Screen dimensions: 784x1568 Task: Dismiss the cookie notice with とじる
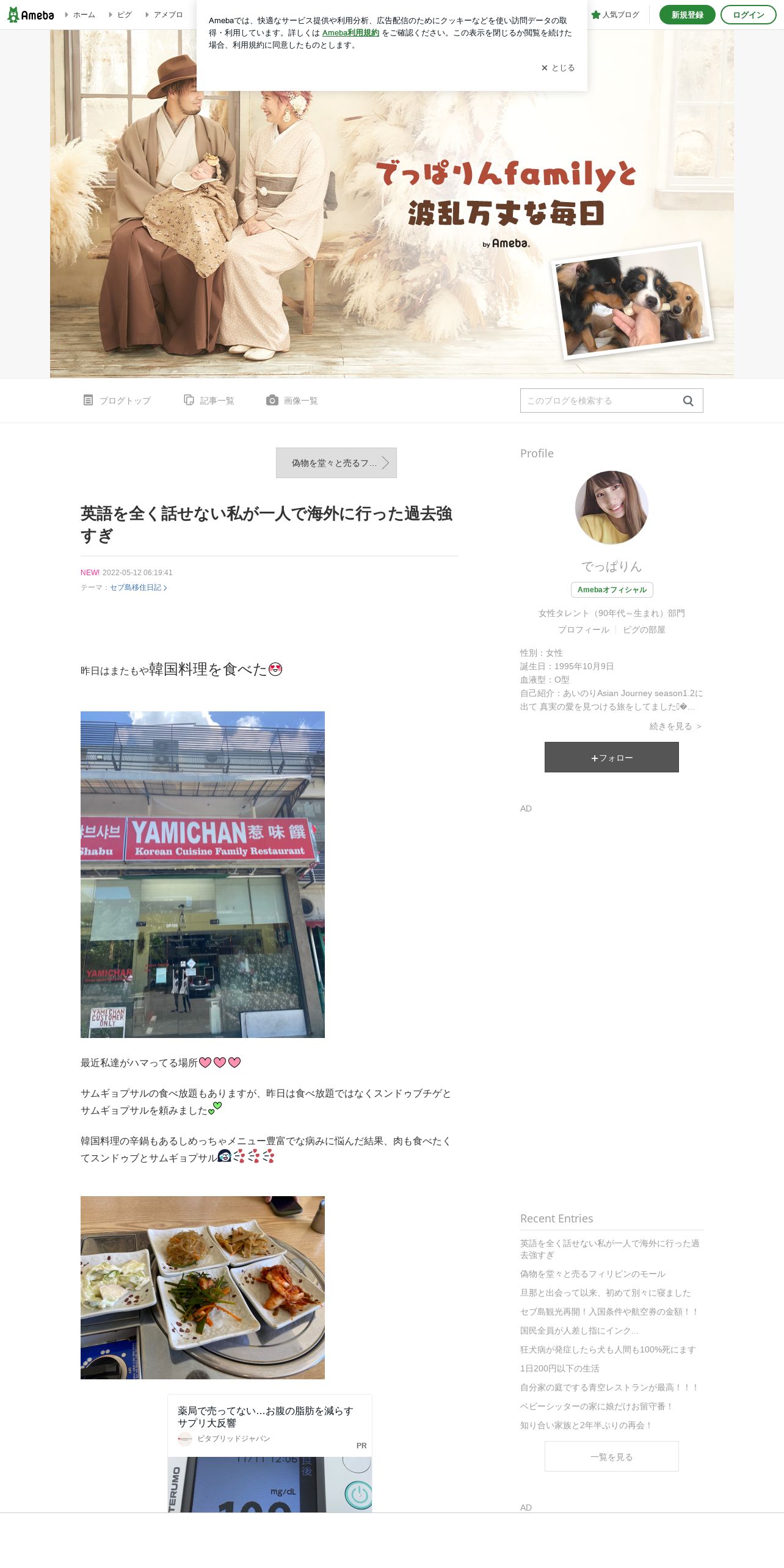tap(558, 68)
